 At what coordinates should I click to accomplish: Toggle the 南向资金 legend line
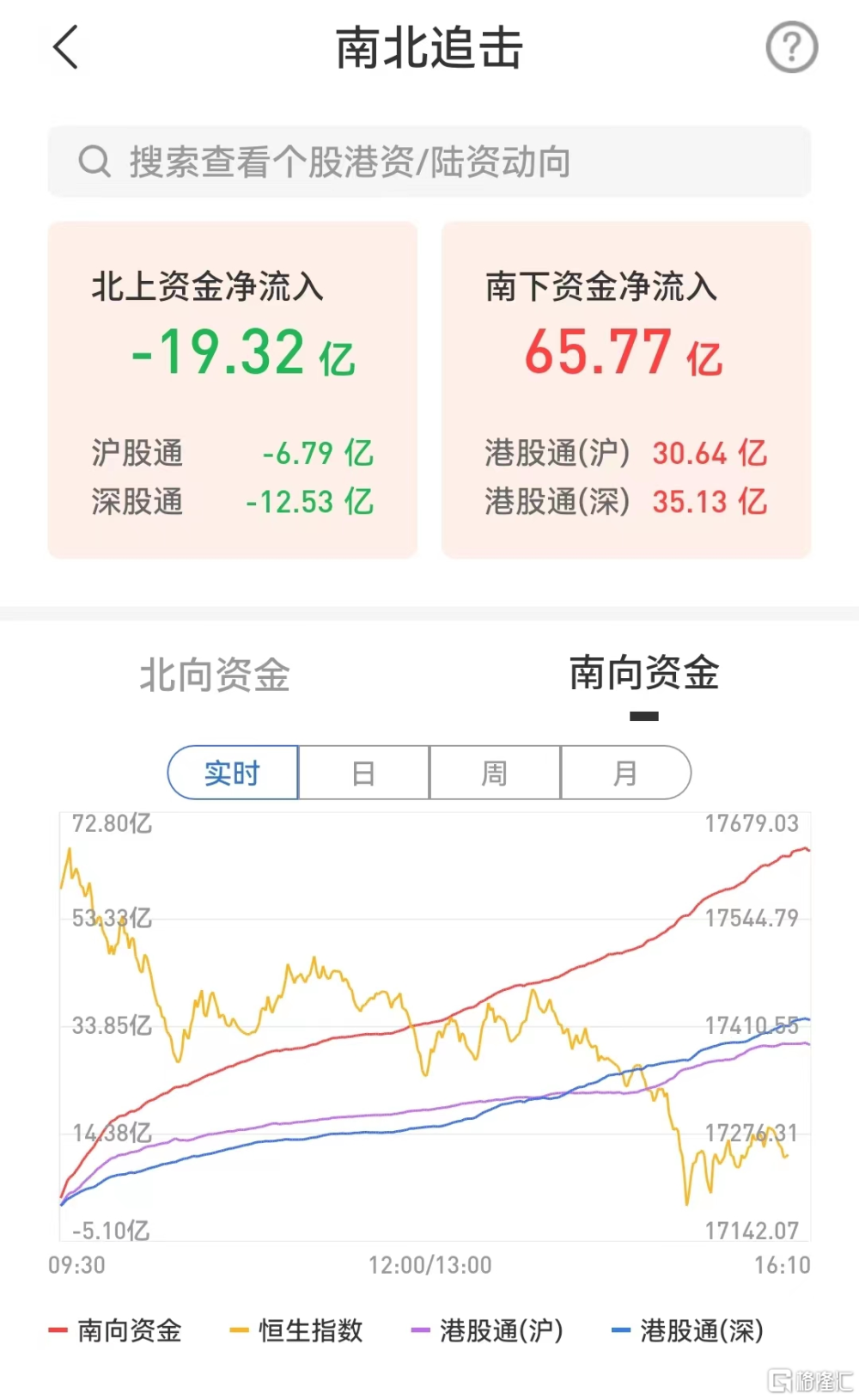click(115, 1330)
